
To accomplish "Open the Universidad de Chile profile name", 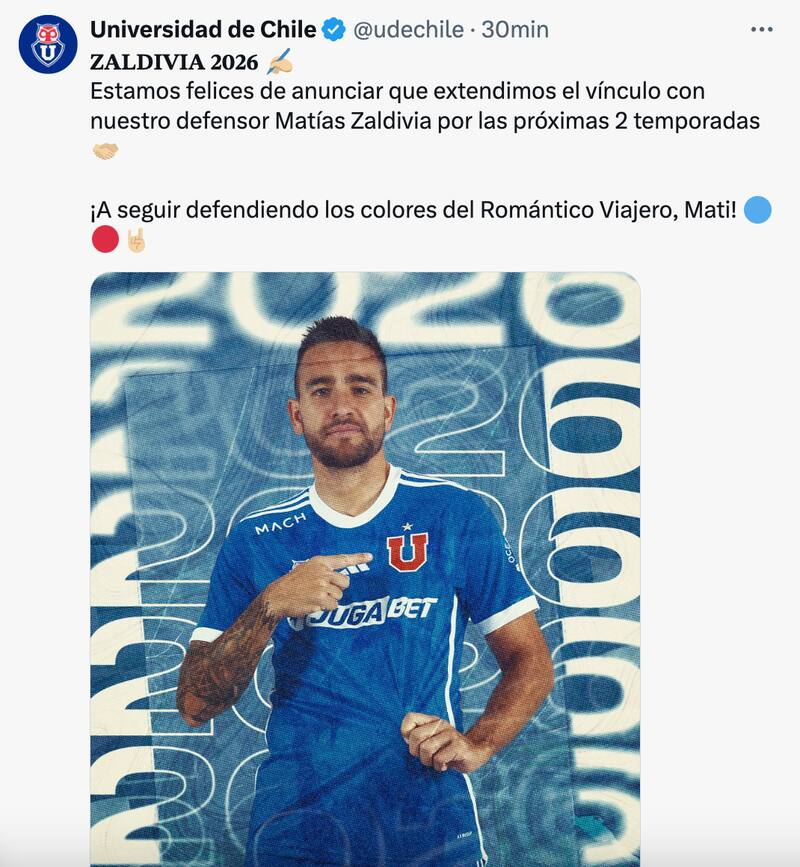I will point(203,28).
